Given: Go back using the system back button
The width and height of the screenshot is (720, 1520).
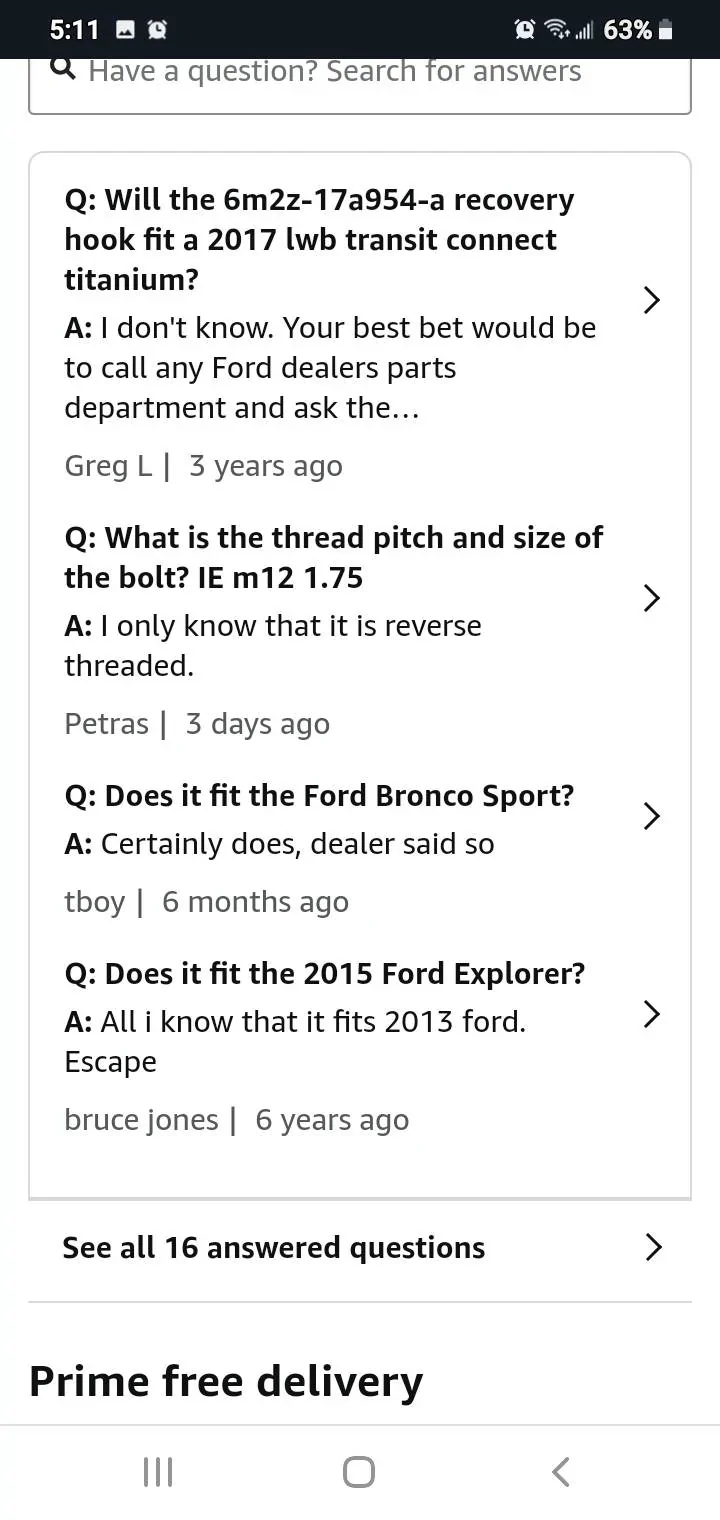Looking at the screenshot, I should [561, 1472].
